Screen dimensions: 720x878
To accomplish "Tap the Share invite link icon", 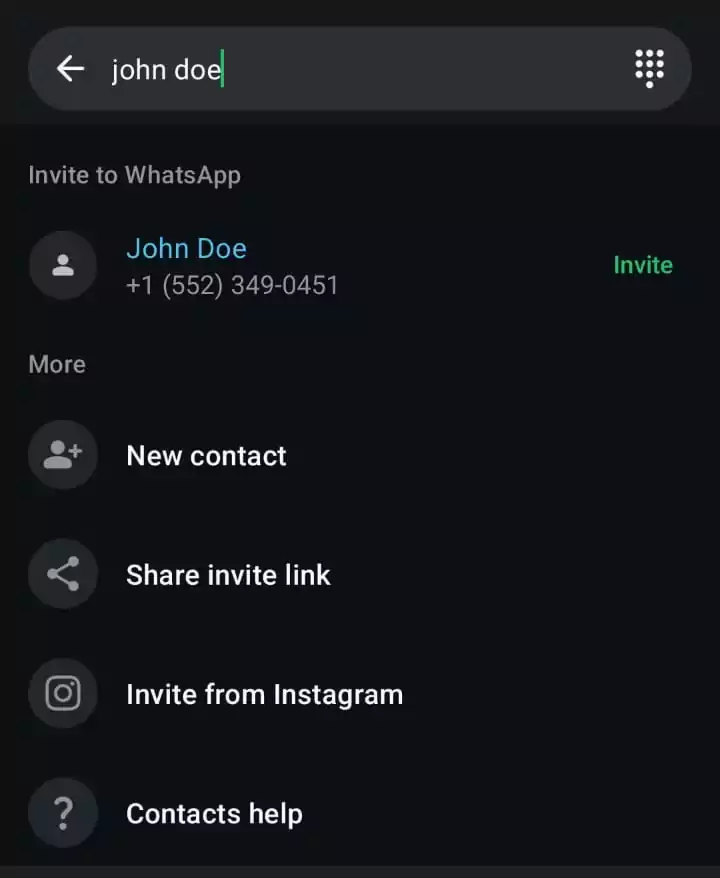I will (62, 574).
